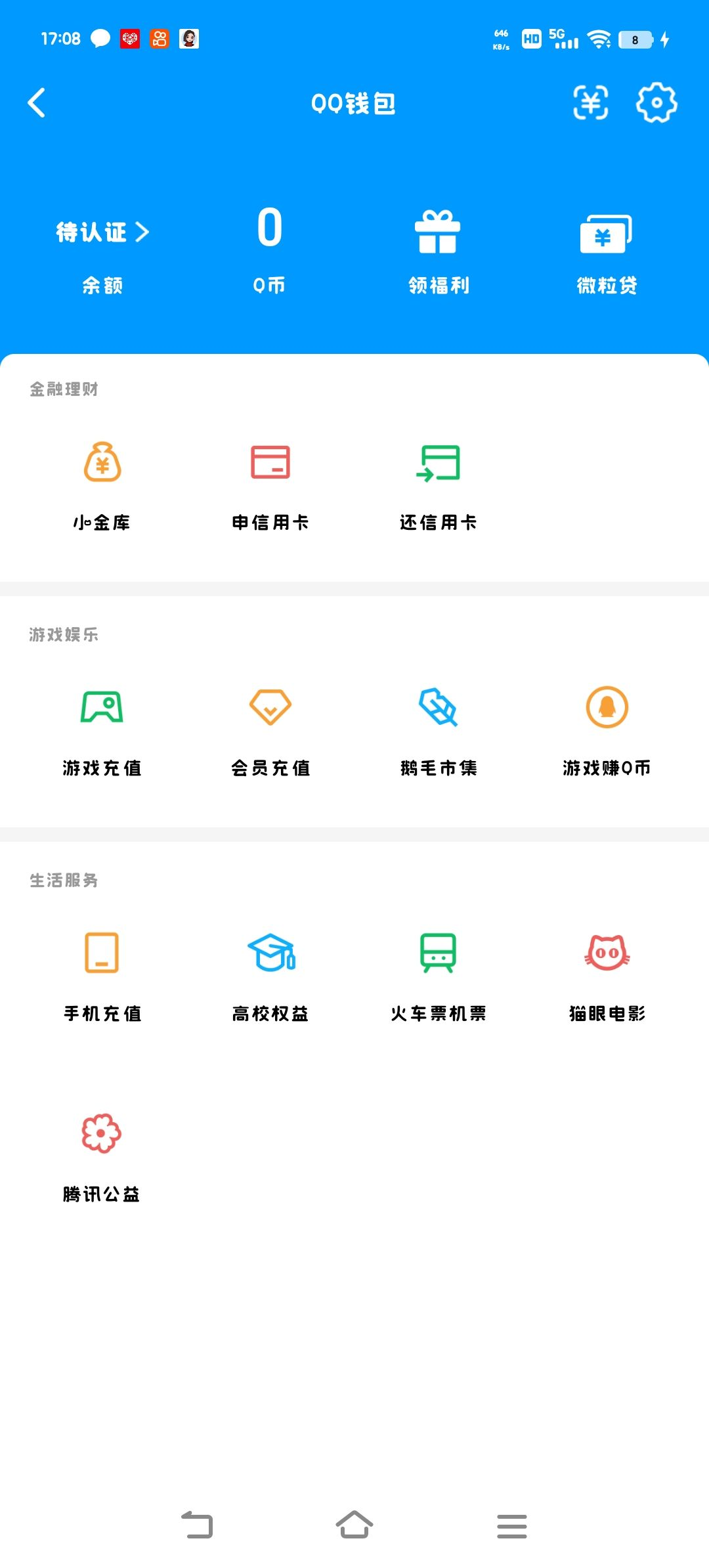Open wallet settings gear
Image resolution: width=709 pixels, height=1568 pixels.
point(656,103)
